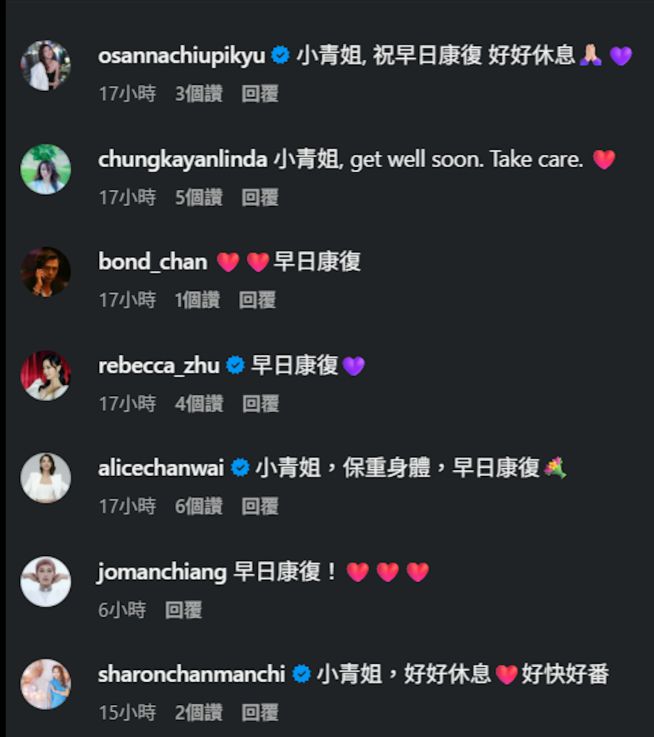Reply to sharonchanmanchi's comment
The image size is (654, 737).
(260, 713)
